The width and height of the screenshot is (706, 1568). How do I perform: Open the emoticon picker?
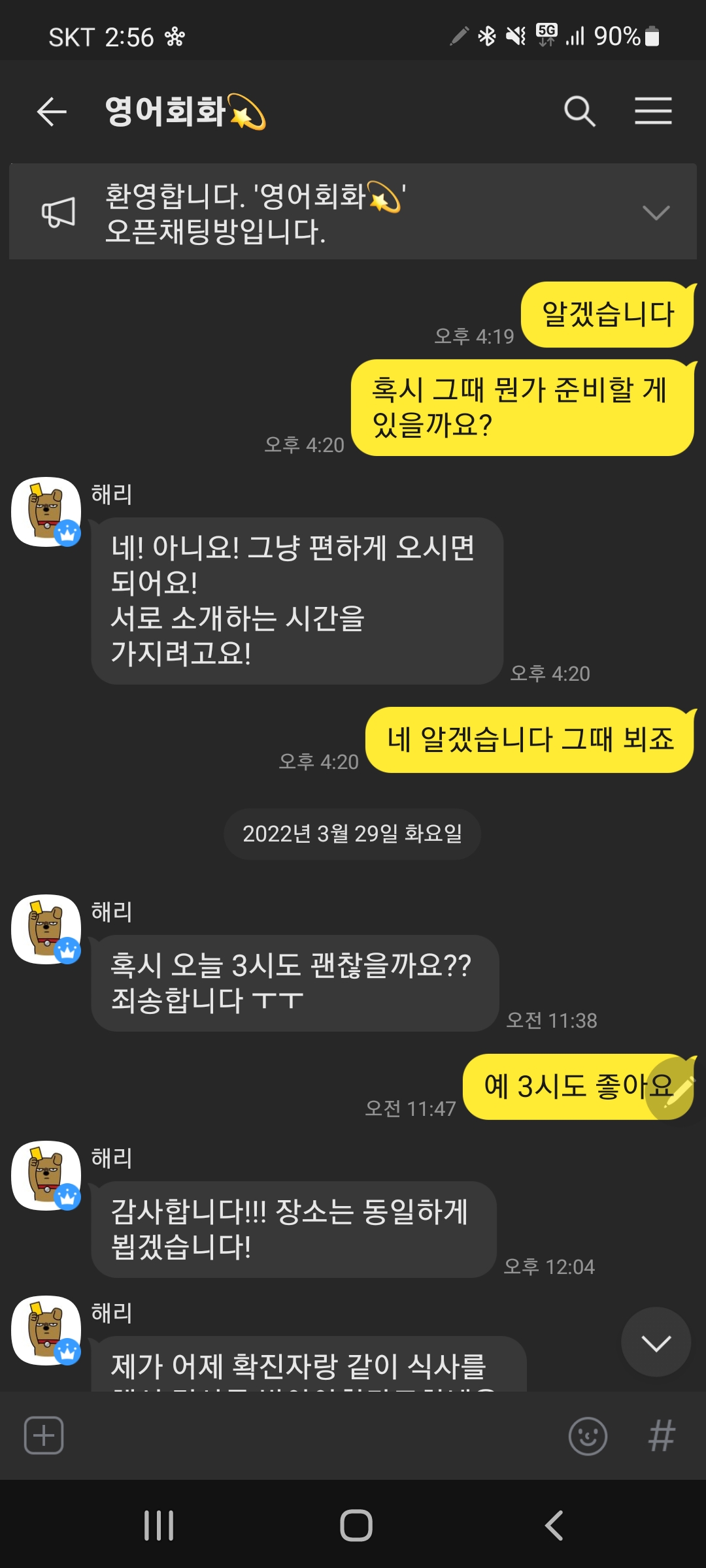point(588,1435)
